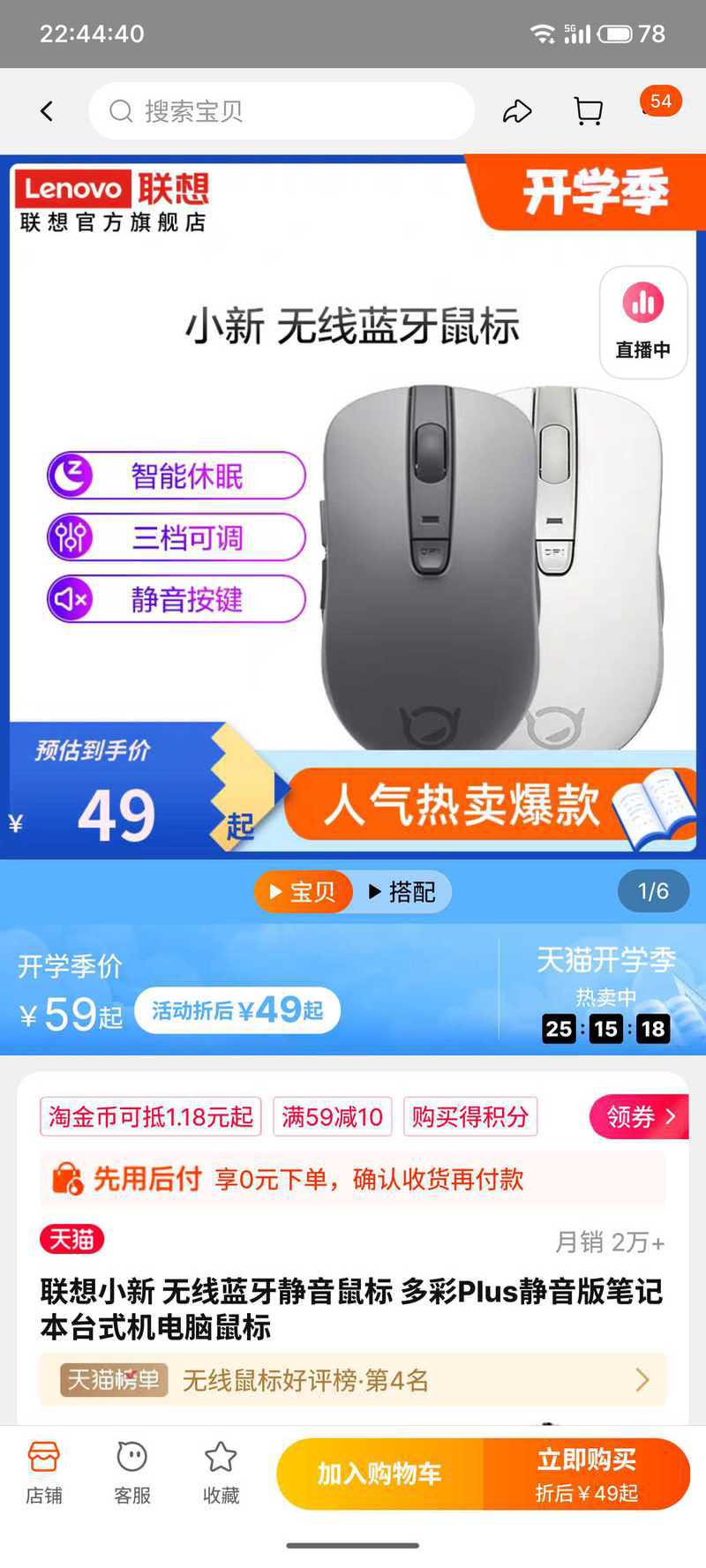Visit the 店铺 store page
This screenshot has height=1568, width=706.
coord(44,1472)
